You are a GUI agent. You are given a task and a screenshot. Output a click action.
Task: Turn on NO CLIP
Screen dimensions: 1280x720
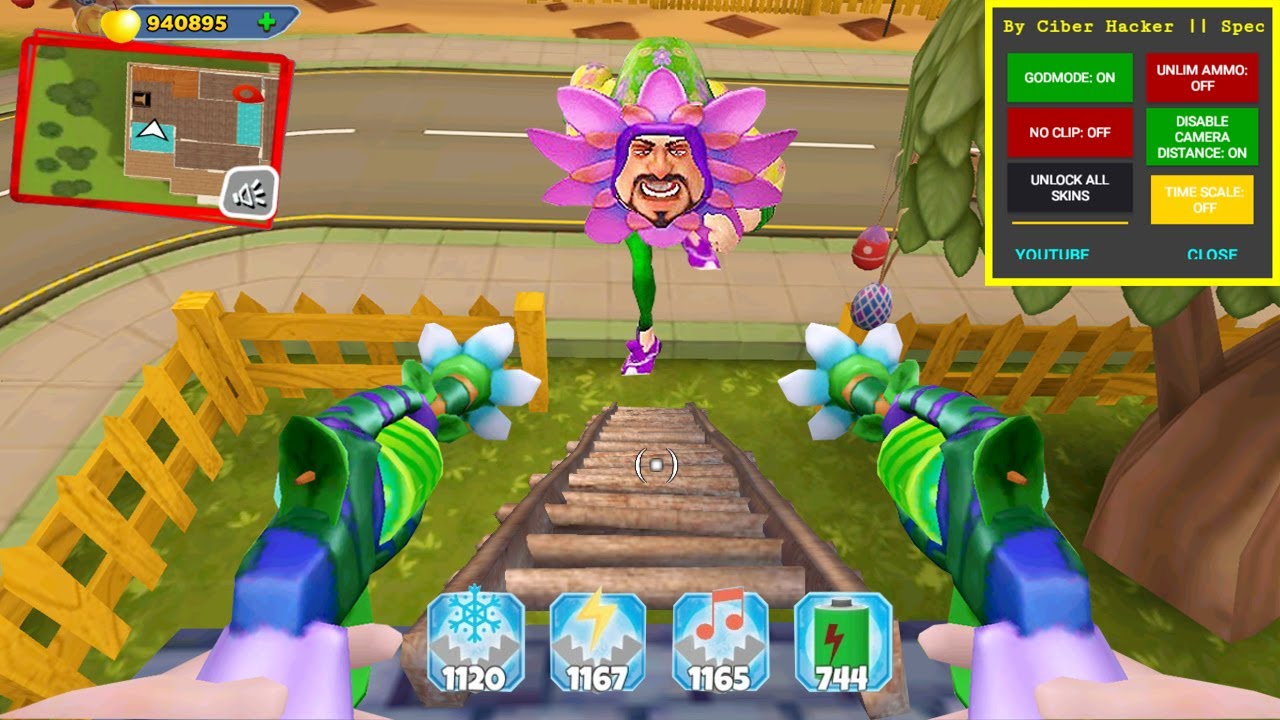(1069, 133)
